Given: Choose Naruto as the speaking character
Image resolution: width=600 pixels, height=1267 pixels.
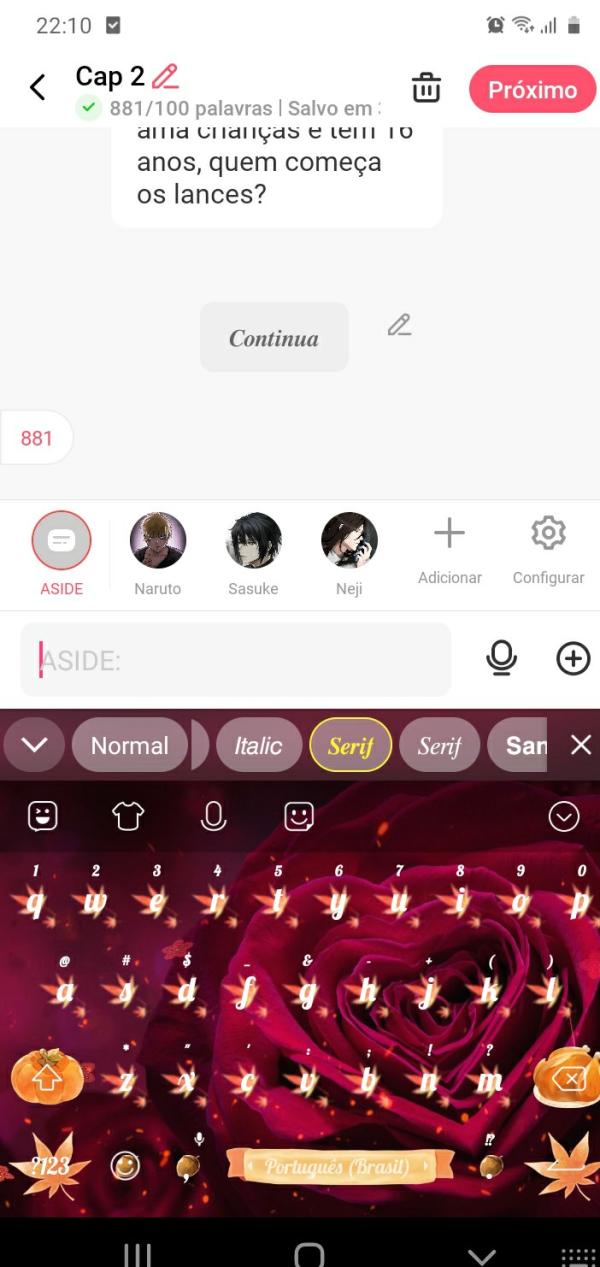Looking at the screenshot, I should pyautogui.click(x=158, y=541).
